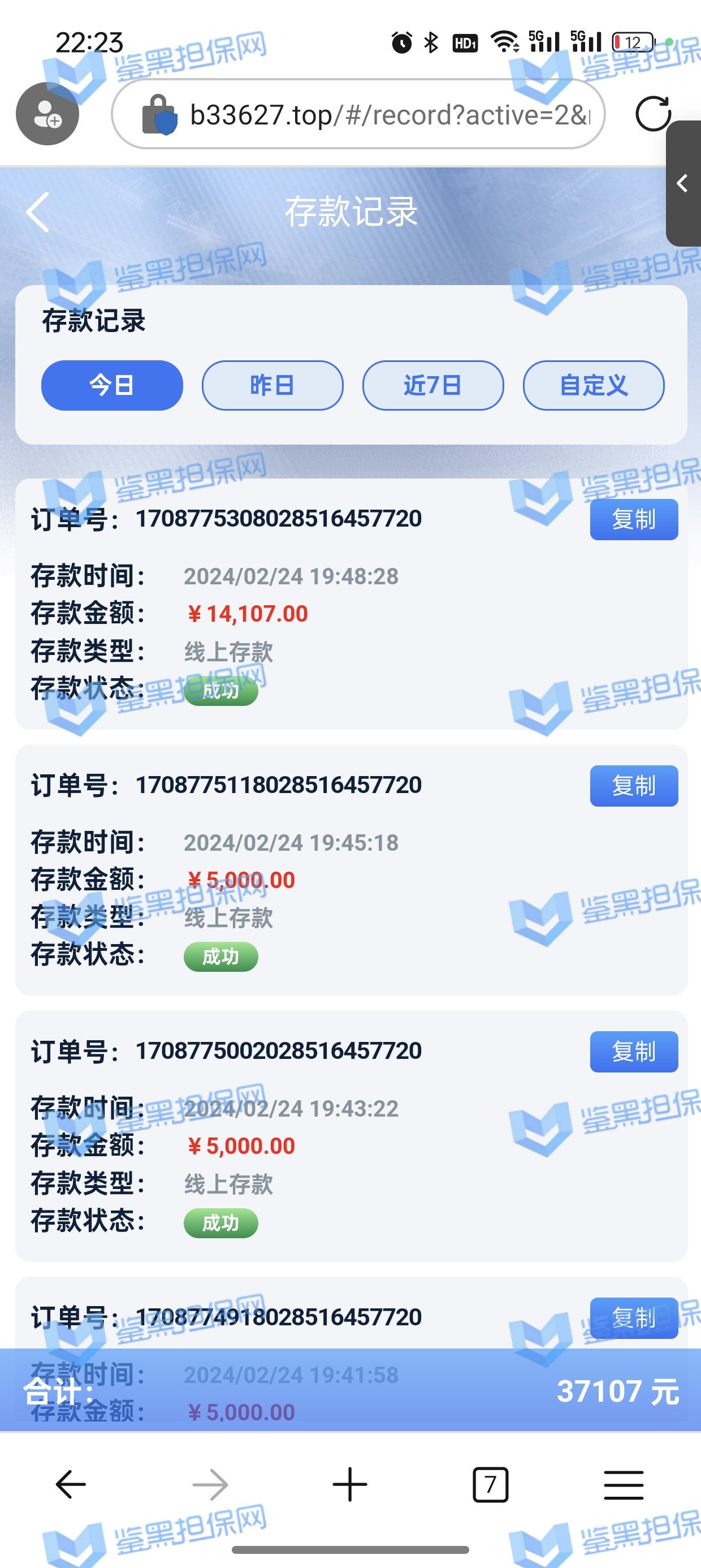Navigate back with browser back arrow

(x=71, y=1485)
